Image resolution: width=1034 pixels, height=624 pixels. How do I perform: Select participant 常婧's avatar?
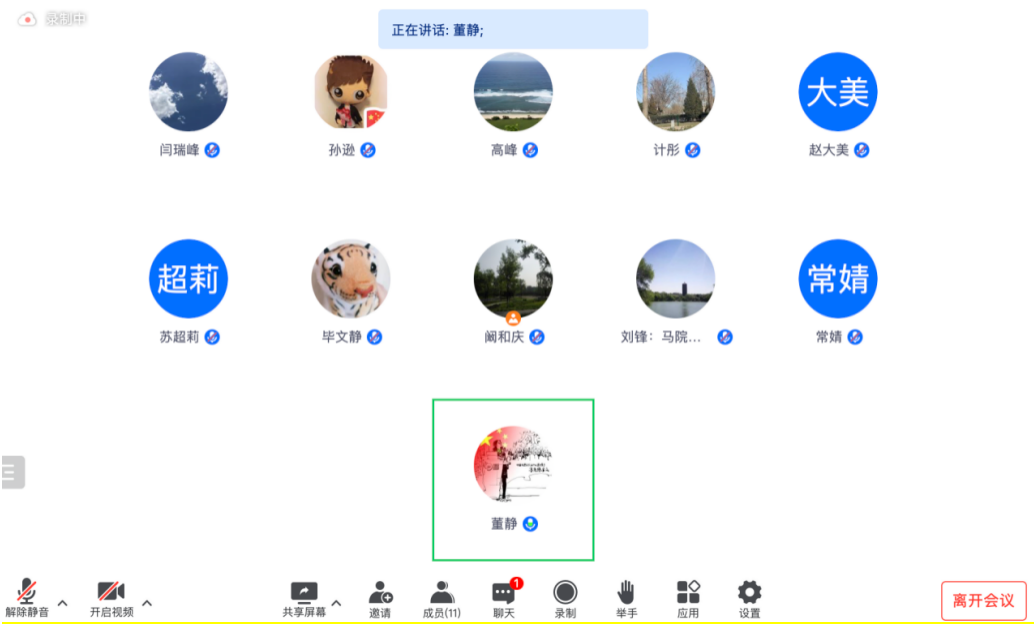tap(838, 279)
